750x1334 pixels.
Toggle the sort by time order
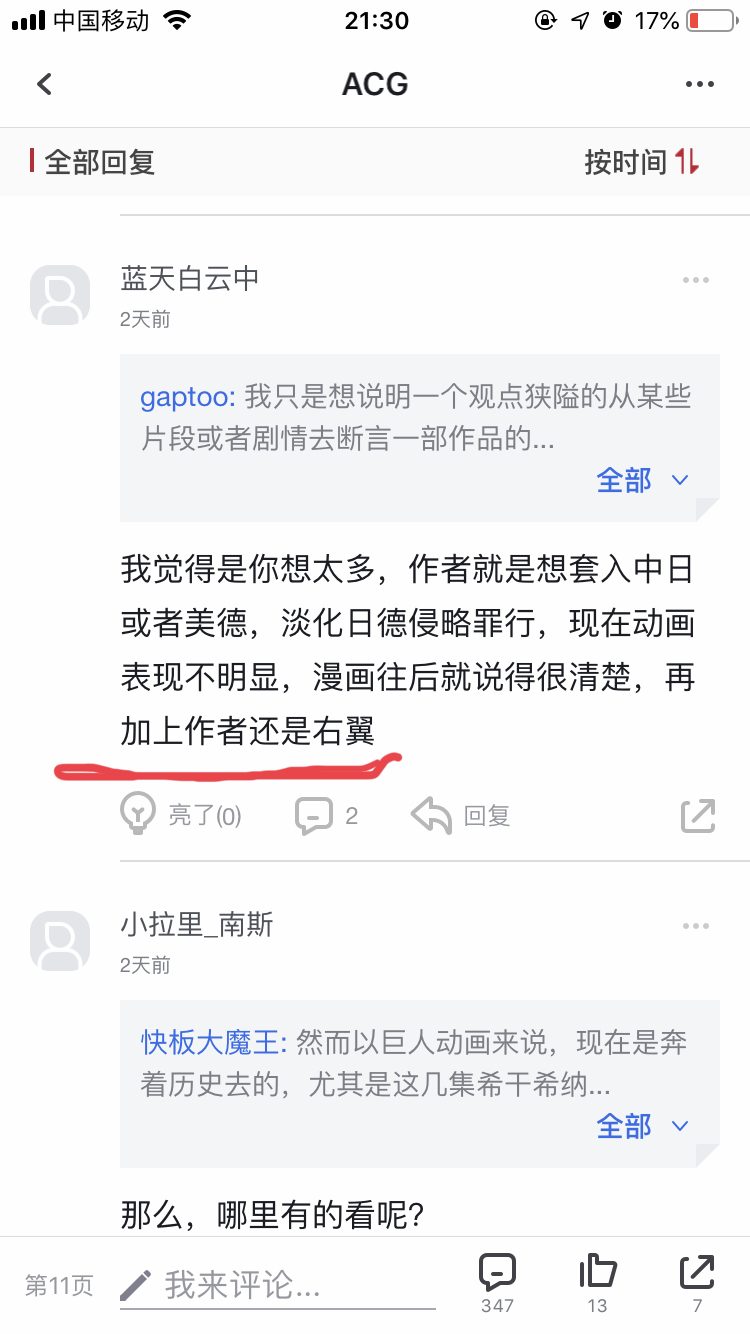[x=642, y=162]
